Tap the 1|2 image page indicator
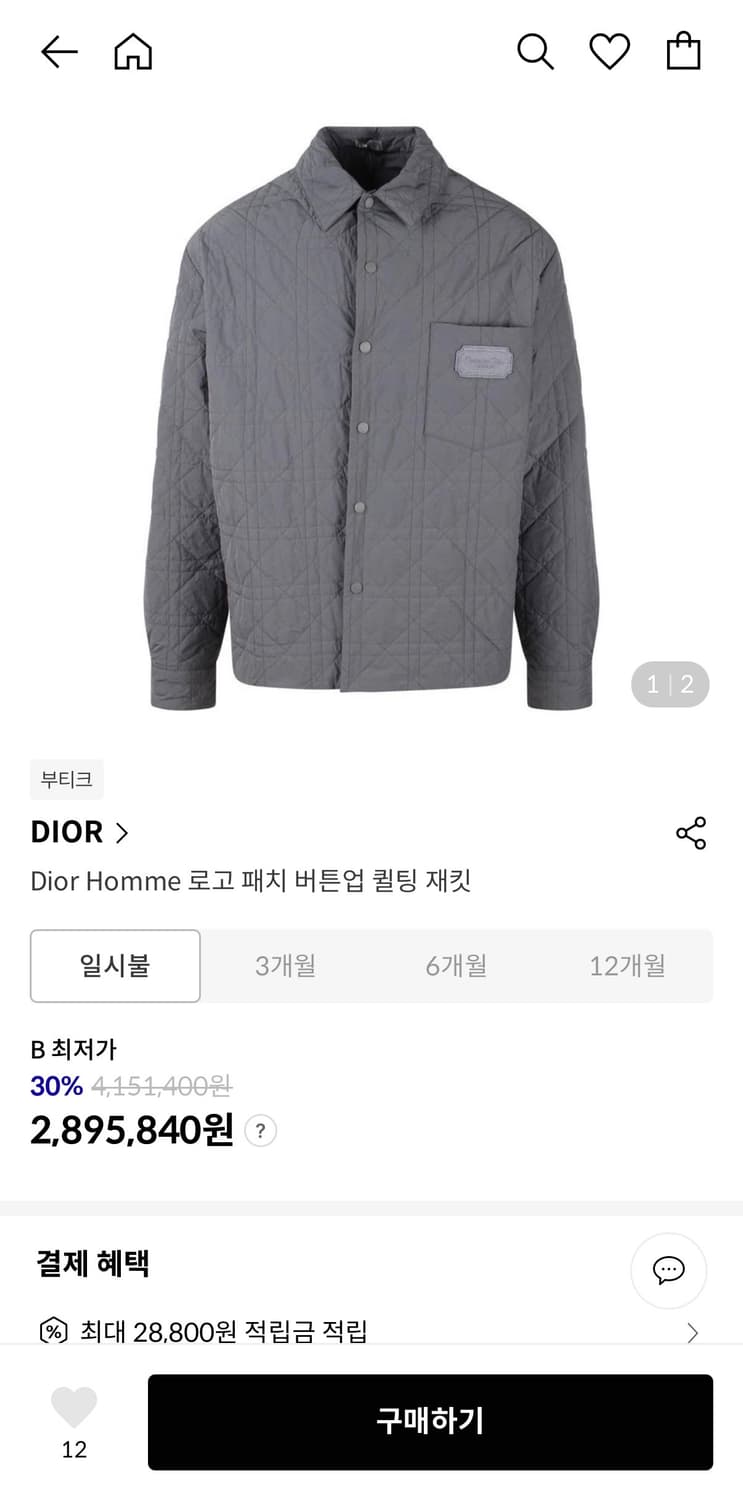Screen dimensions: 743x1500 coord(668,684)
